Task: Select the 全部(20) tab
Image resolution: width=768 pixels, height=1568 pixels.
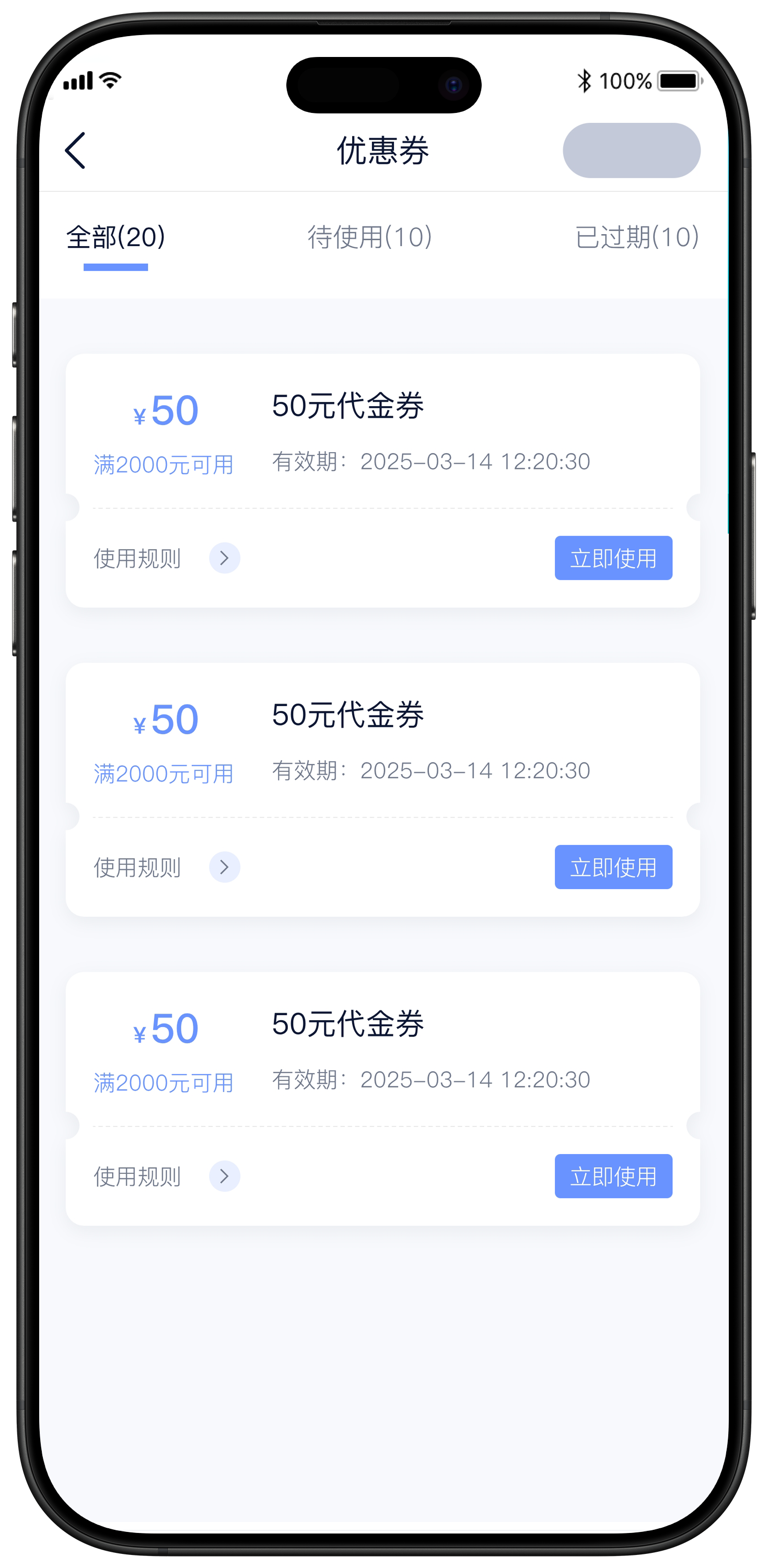Action: point(115,239)
